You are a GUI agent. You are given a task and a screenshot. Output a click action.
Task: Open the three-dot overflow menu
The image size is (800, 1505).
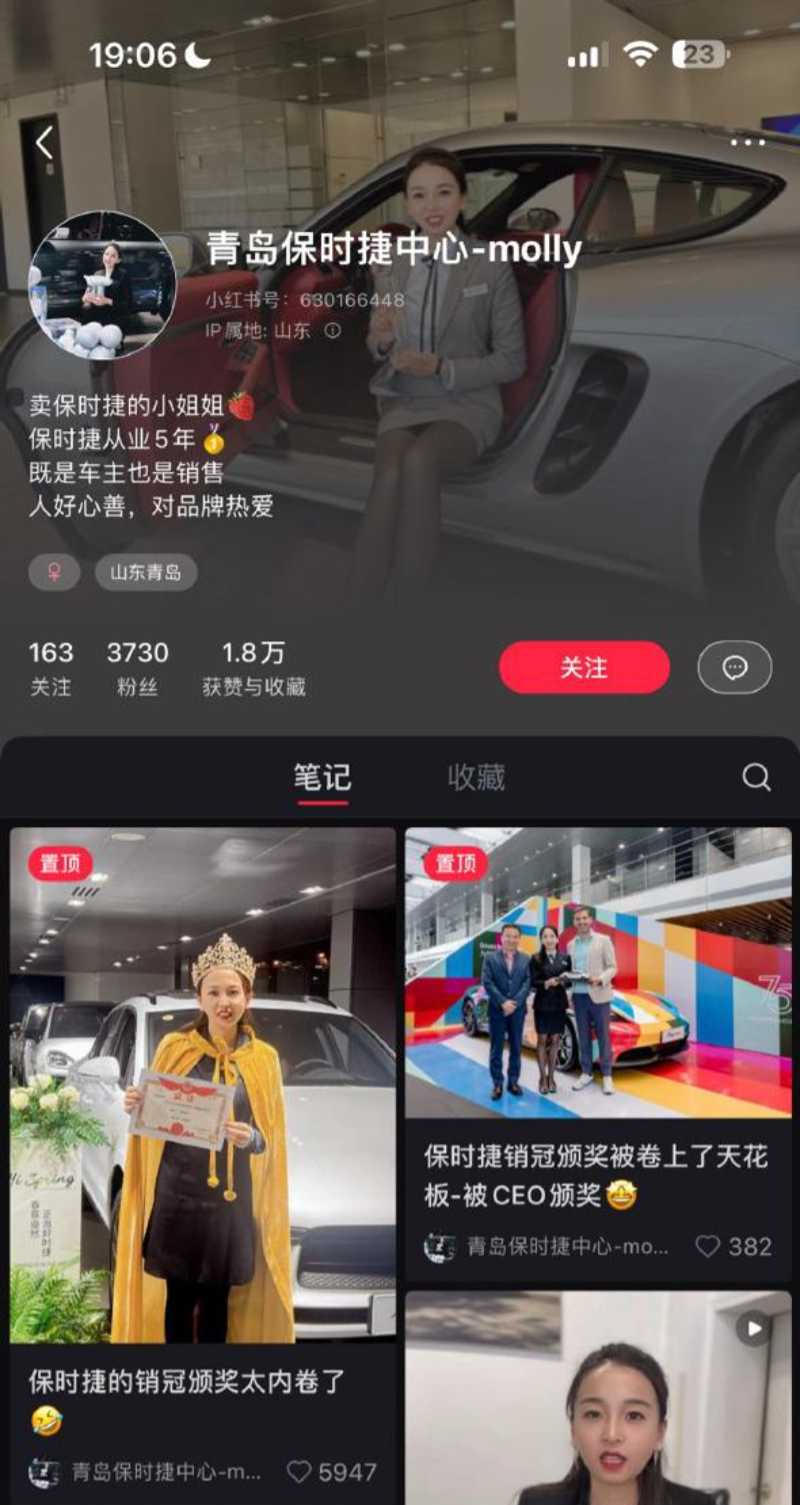pos(747,143)
